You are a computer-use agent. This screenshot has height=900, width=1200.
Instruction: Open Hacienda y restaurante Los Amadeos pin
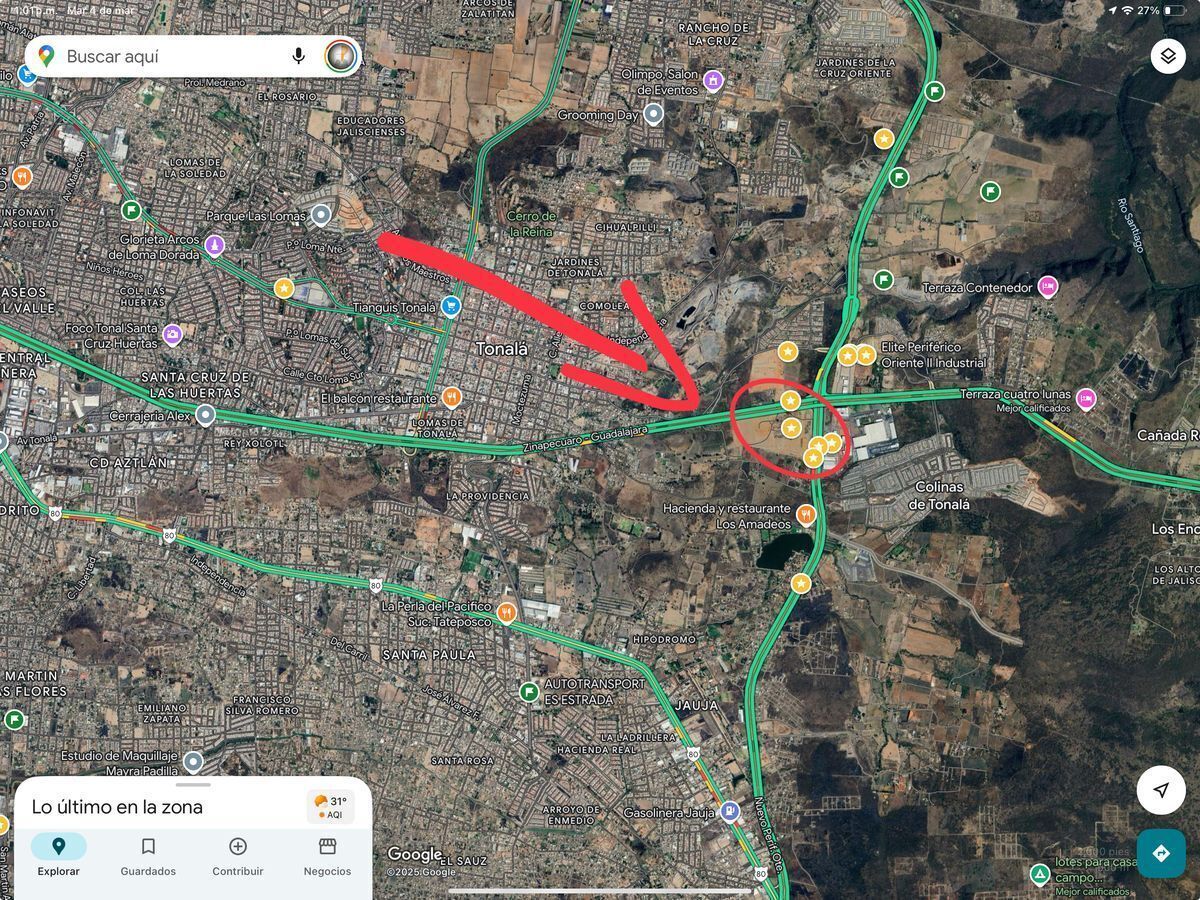tap(806, 515)
